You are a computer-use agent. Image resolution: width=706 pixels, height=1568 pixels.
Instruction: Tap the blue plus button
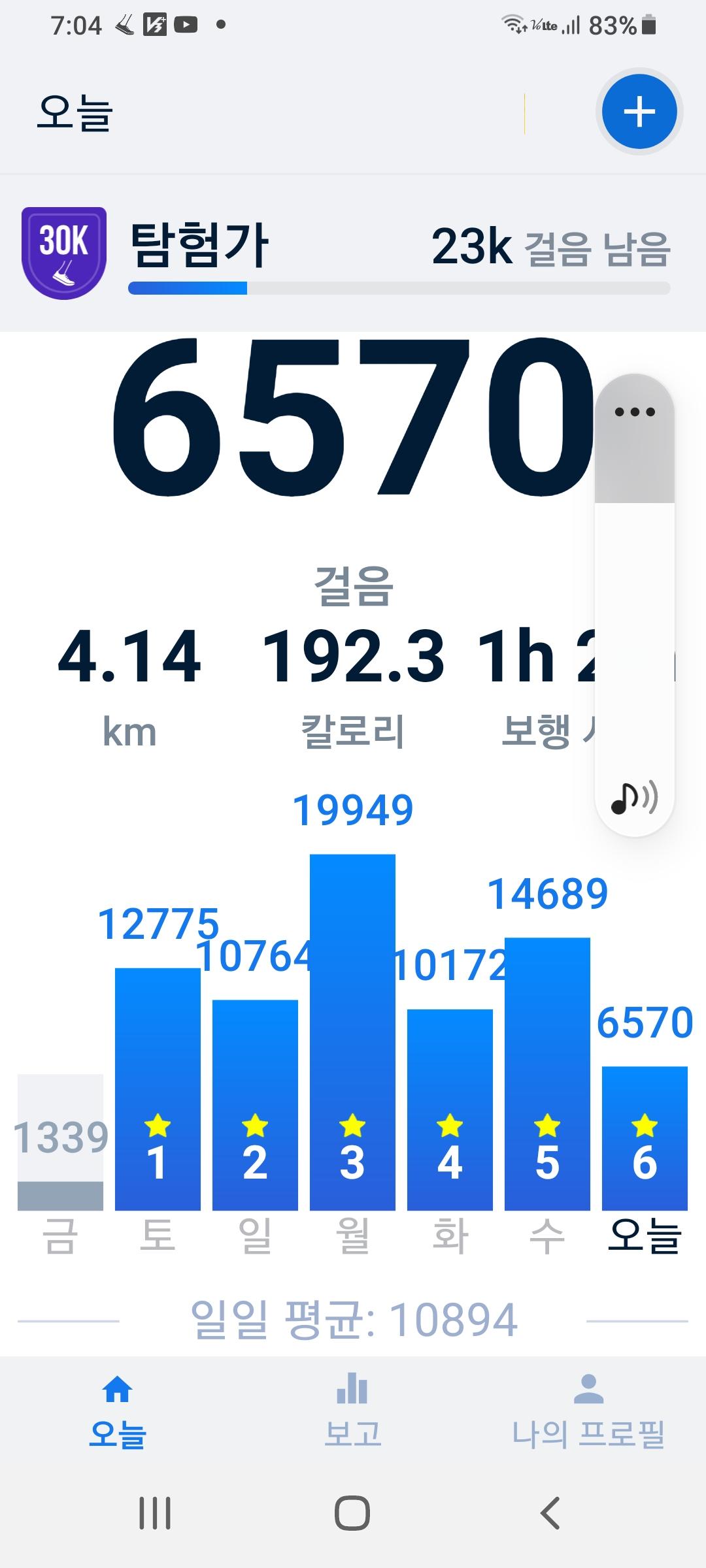coord(639,112)
